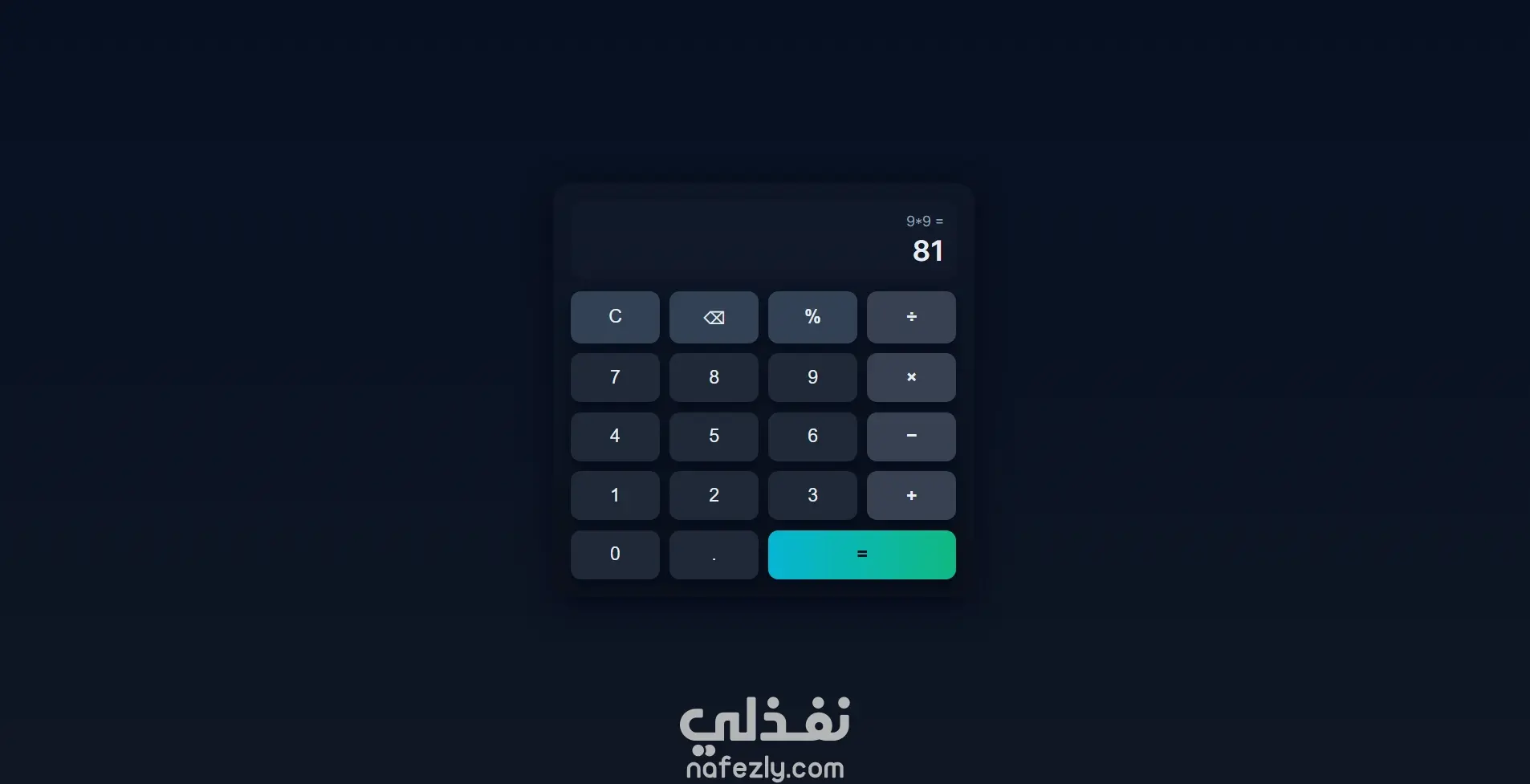Enter the digit 8
This screenshot has width=1530, height=784.
click(x=714, y=377)
